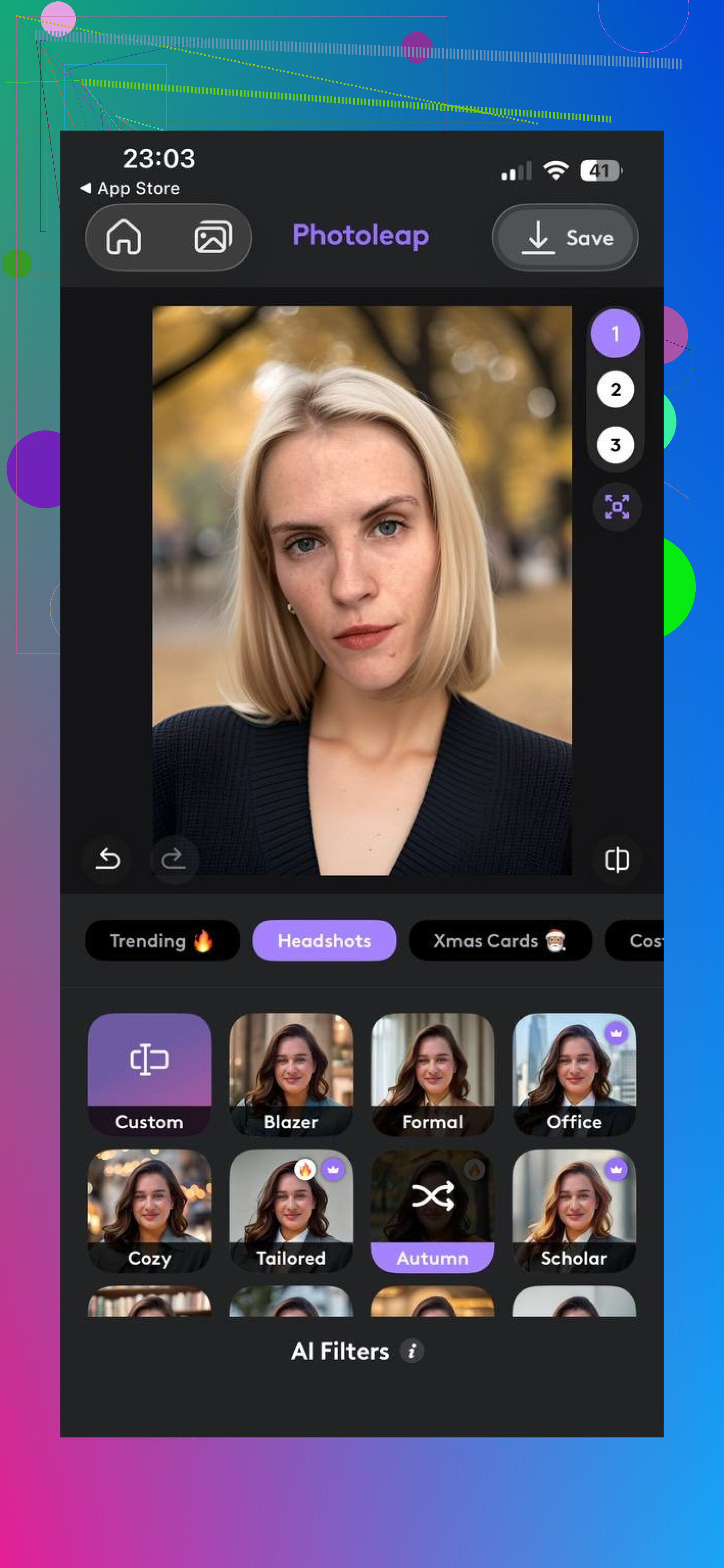
Task: Apply the Tailored headshot style
Action: pyautogui.click(x=291, y=1210)
